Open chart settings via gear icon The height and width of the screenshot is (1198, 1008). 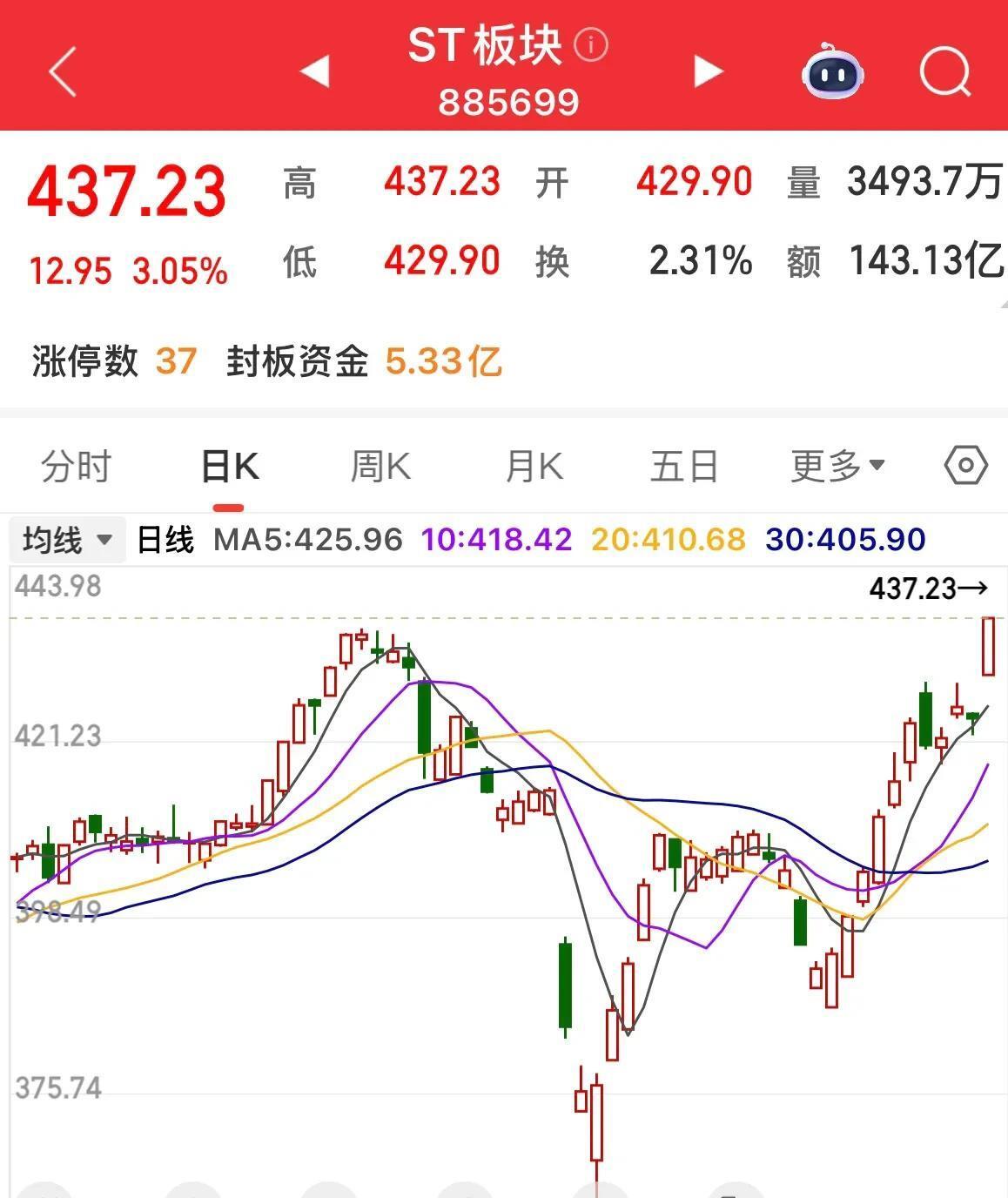tap(966, 466)
